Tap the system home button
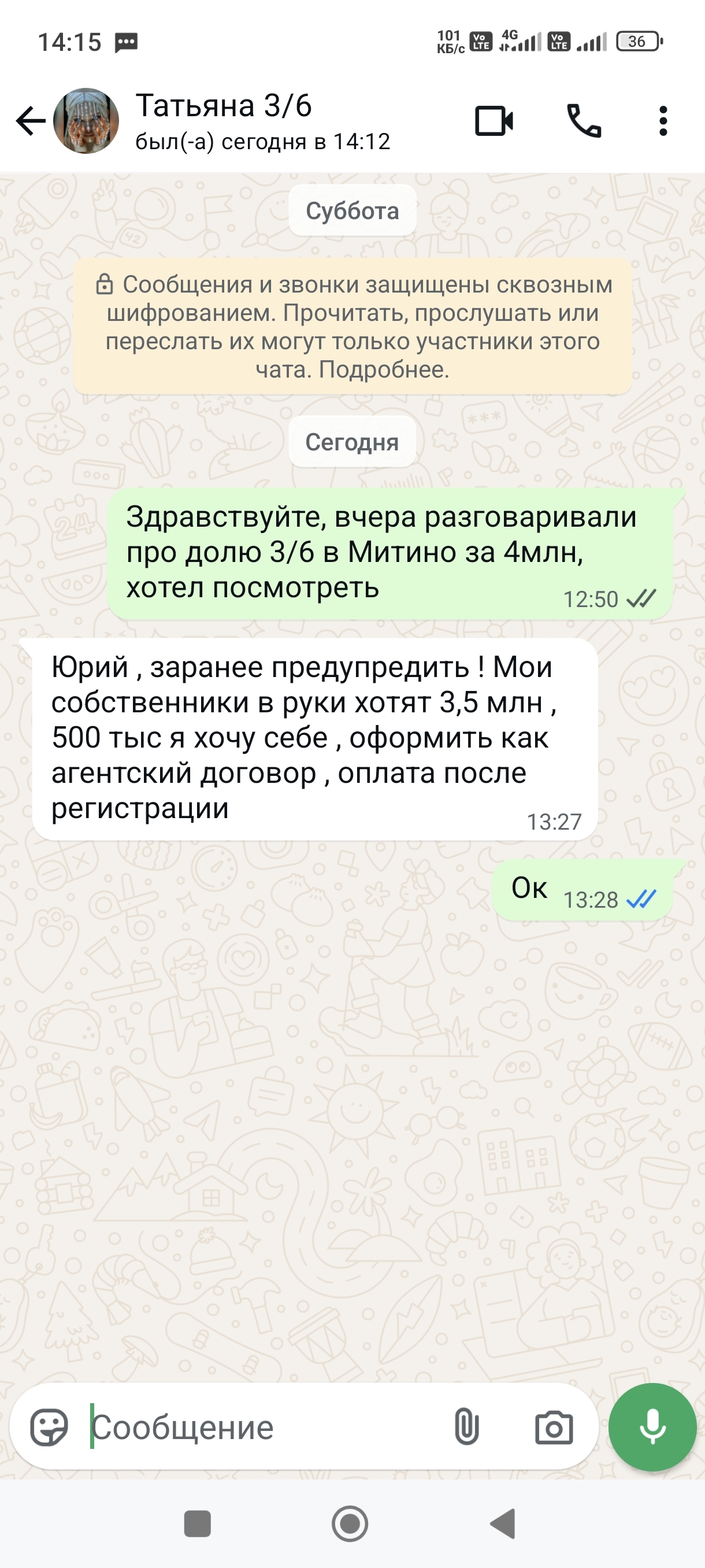This screenshot has height=1568, width=705. (350, 1523)
